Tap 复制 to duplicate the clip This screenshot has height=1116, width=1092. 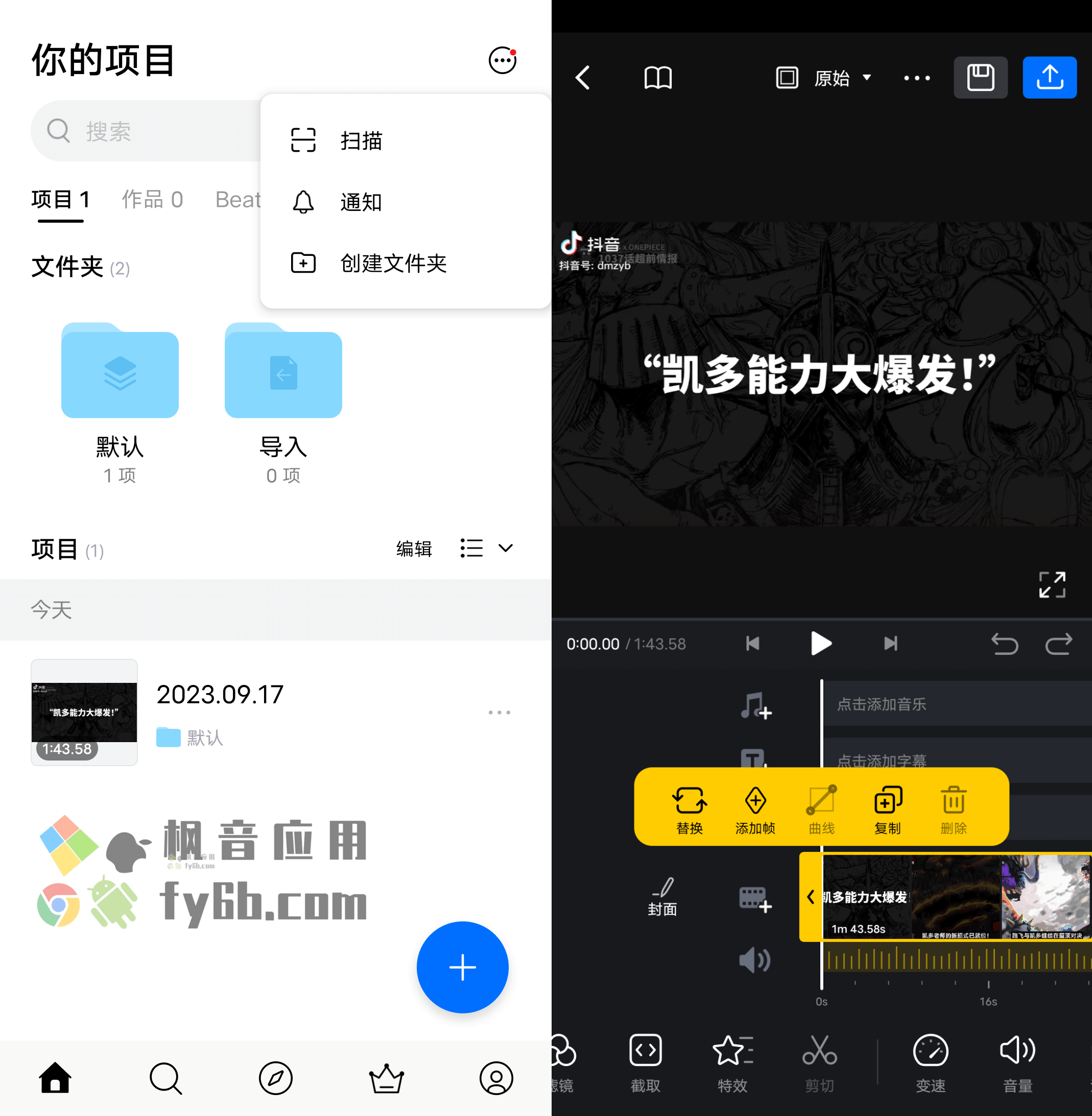[887, 809]
